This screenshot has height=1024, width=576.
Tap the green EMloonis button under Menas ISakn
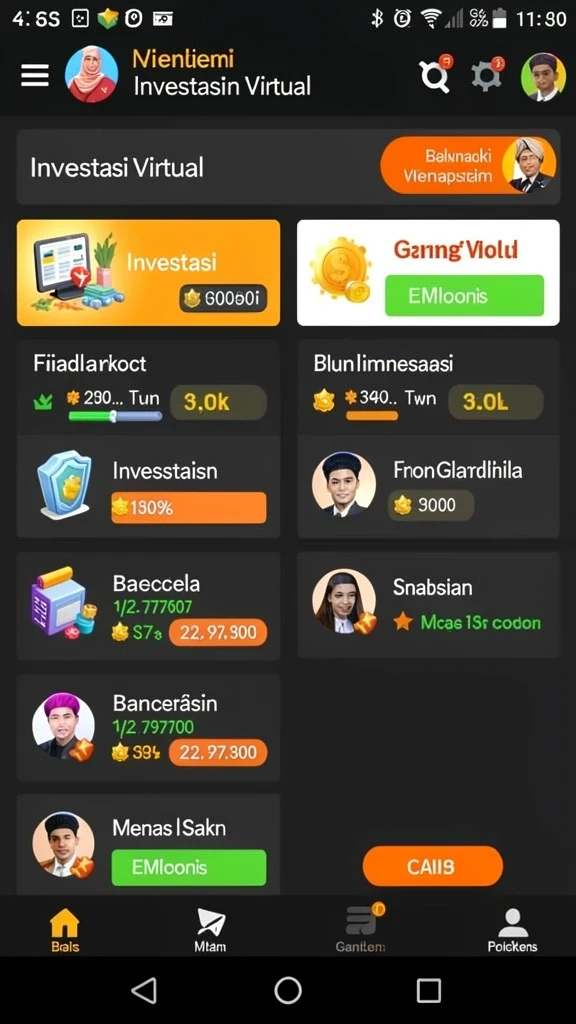click(189, 867)
